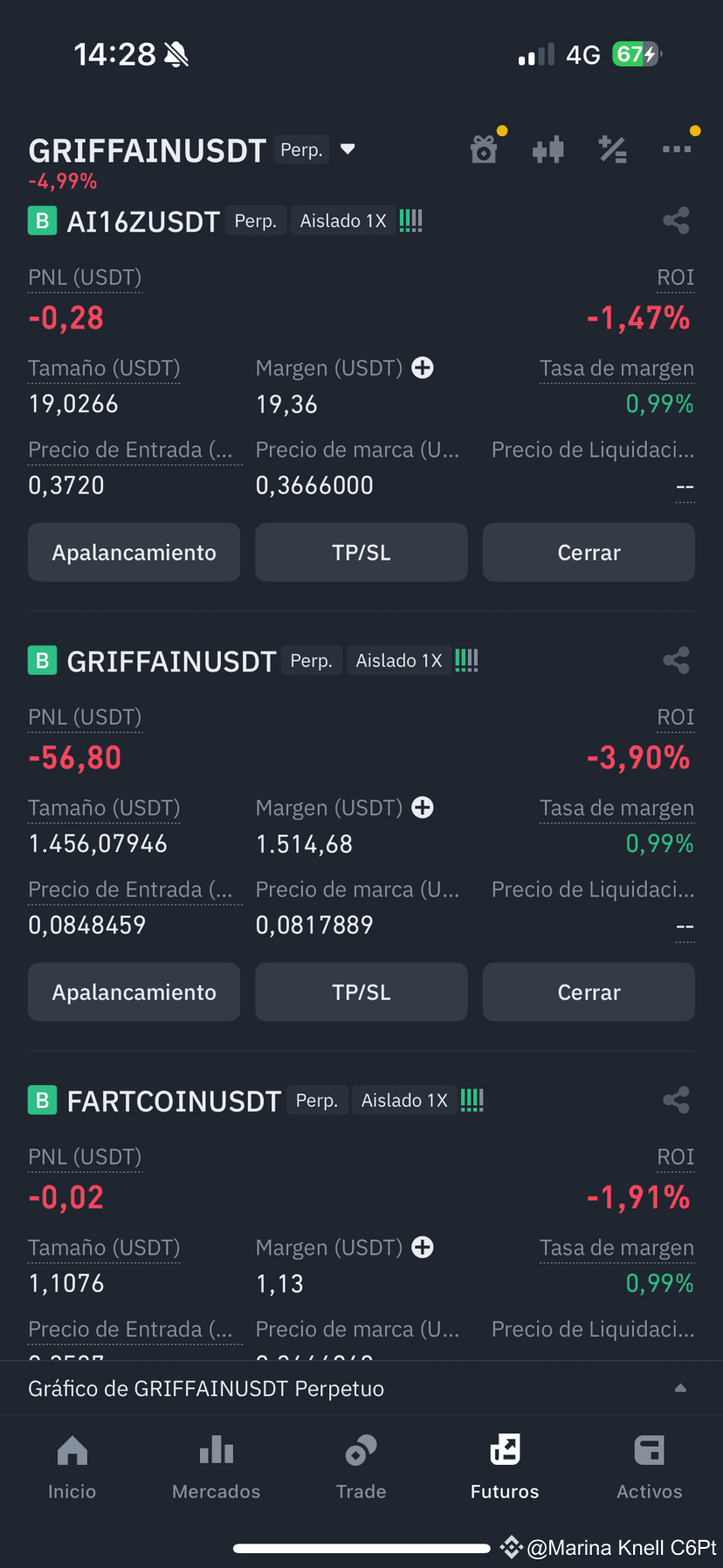Open the gift rewards icon
The height and width of the screenshot is (1568, 723).
(484, 150)
